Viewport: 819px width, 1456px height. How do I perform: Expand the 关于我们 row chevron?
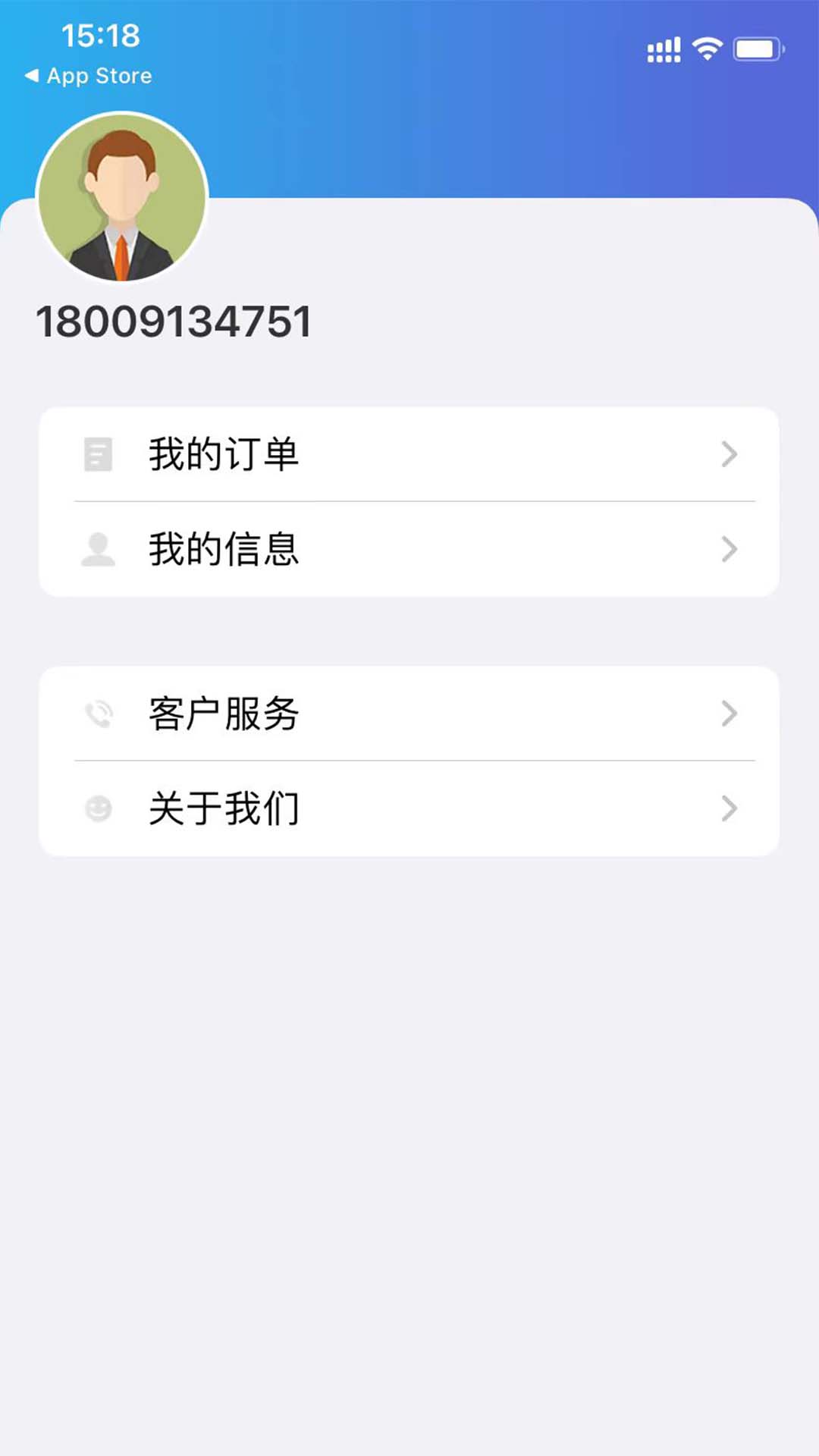point(730,808)
